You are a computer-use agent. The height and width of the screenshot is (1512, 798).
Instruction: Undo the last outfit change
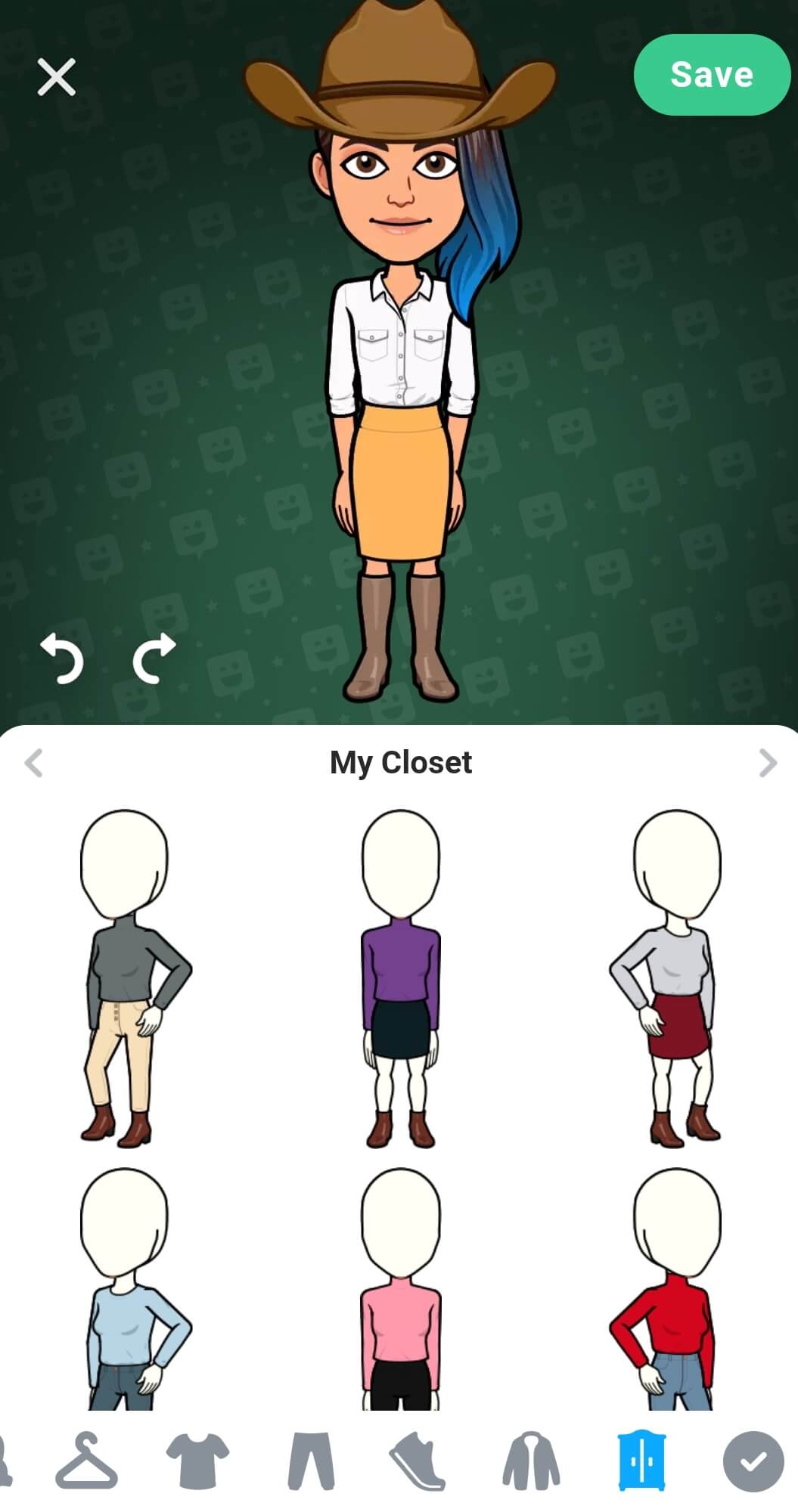(x=62, y=658)
